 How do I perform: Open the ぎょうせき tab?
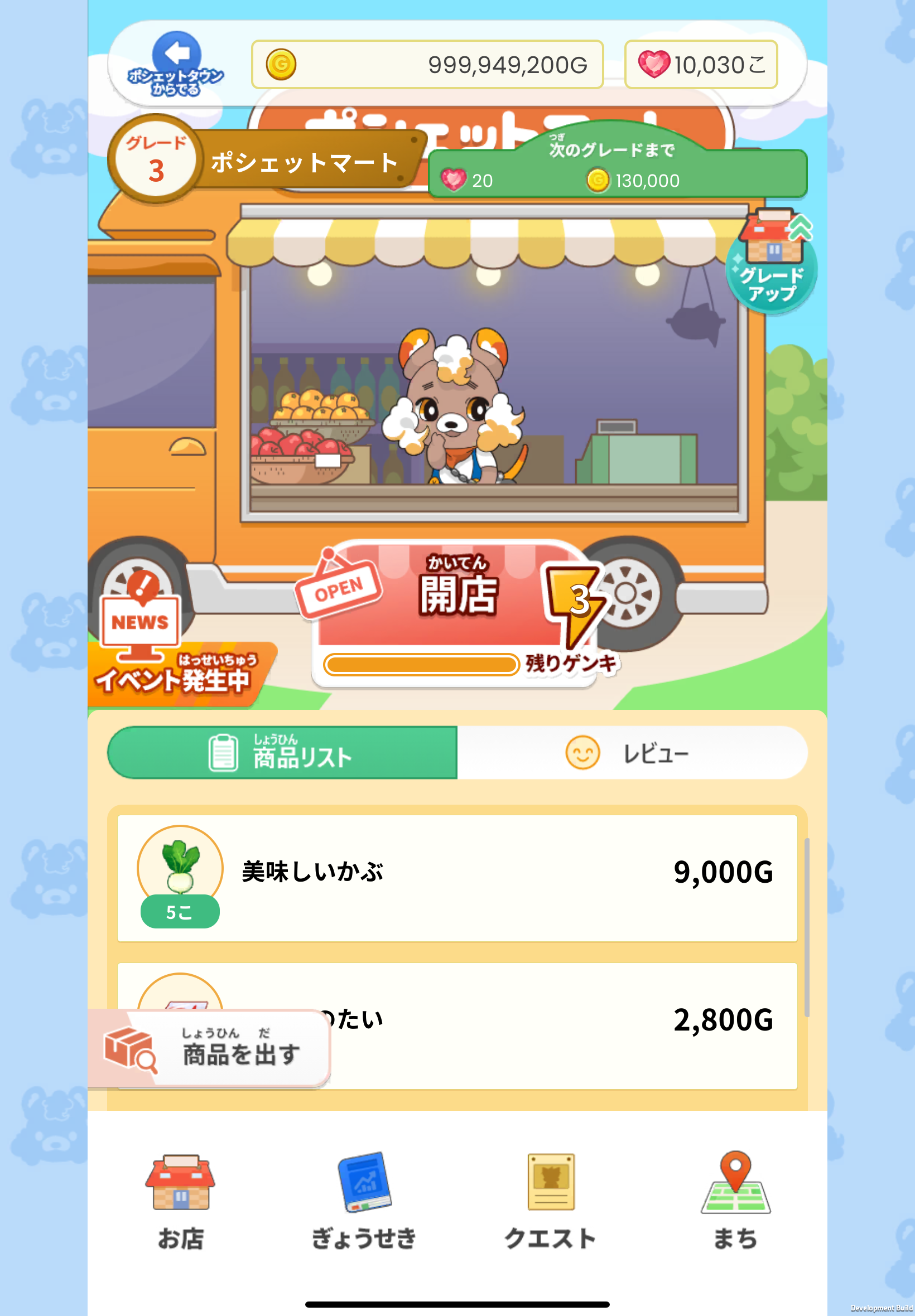pos(364,1202)
